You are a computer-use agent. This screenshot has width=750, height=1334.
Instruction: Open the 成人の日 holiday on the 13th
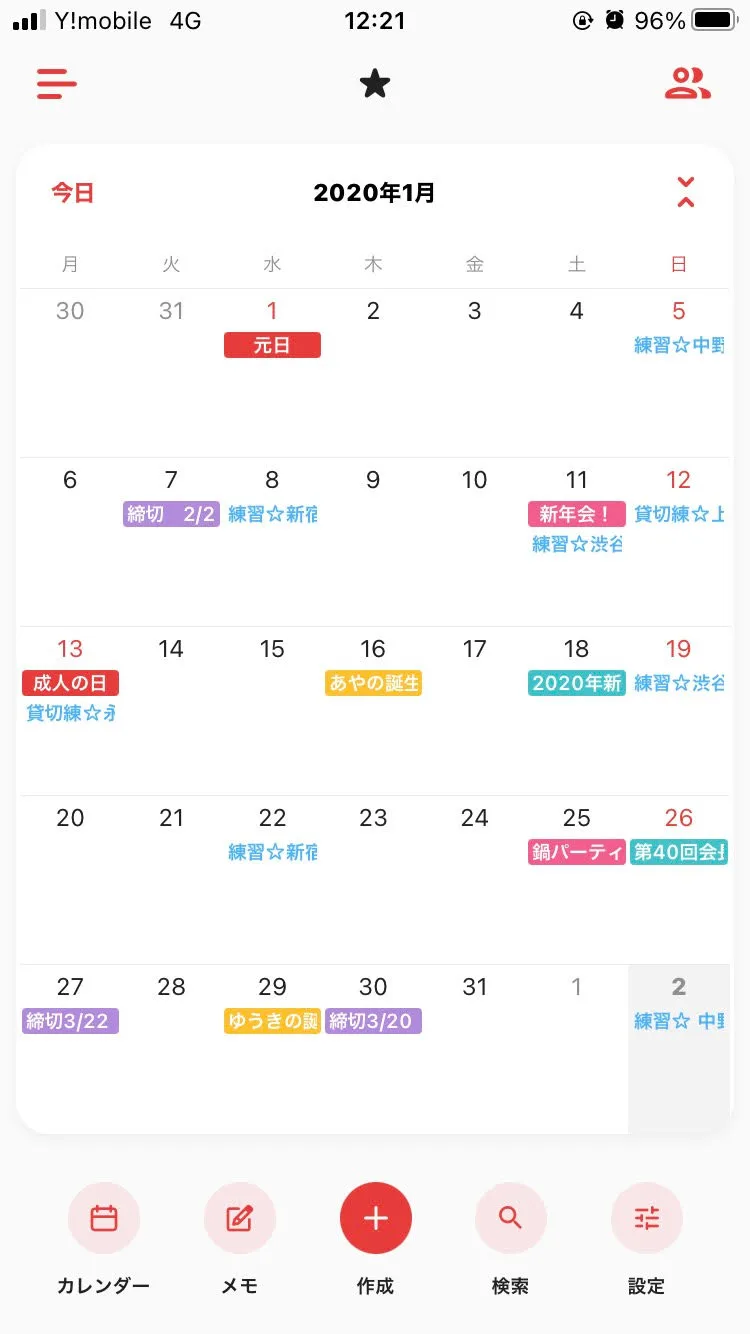tap(70, 683)
